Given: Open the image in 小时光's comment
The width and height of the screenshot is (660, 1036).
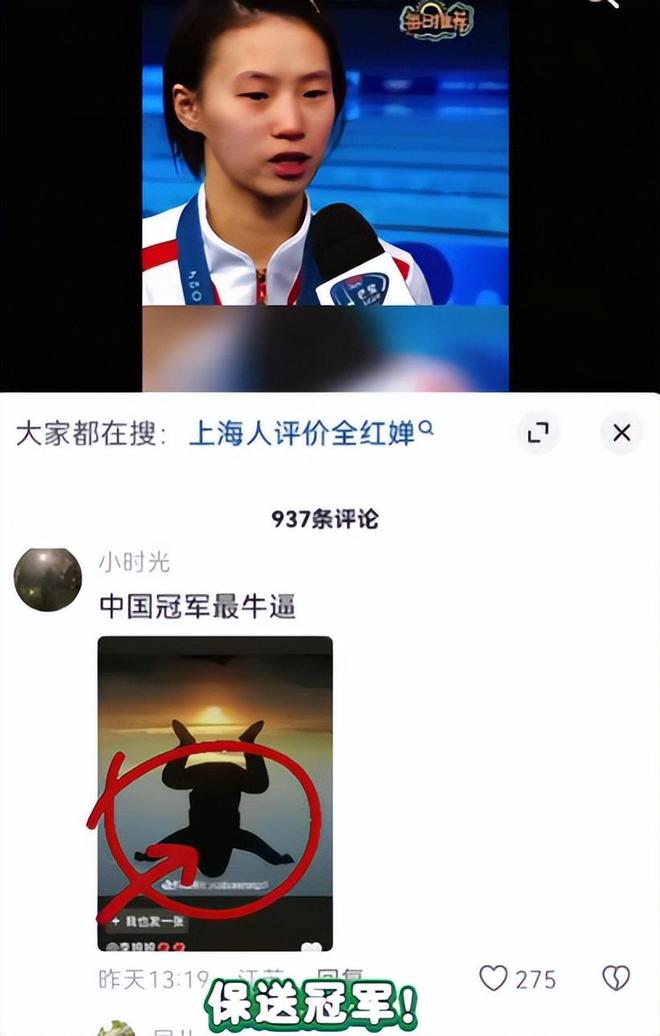Looking at the screenshot, I should pos(215,793).
